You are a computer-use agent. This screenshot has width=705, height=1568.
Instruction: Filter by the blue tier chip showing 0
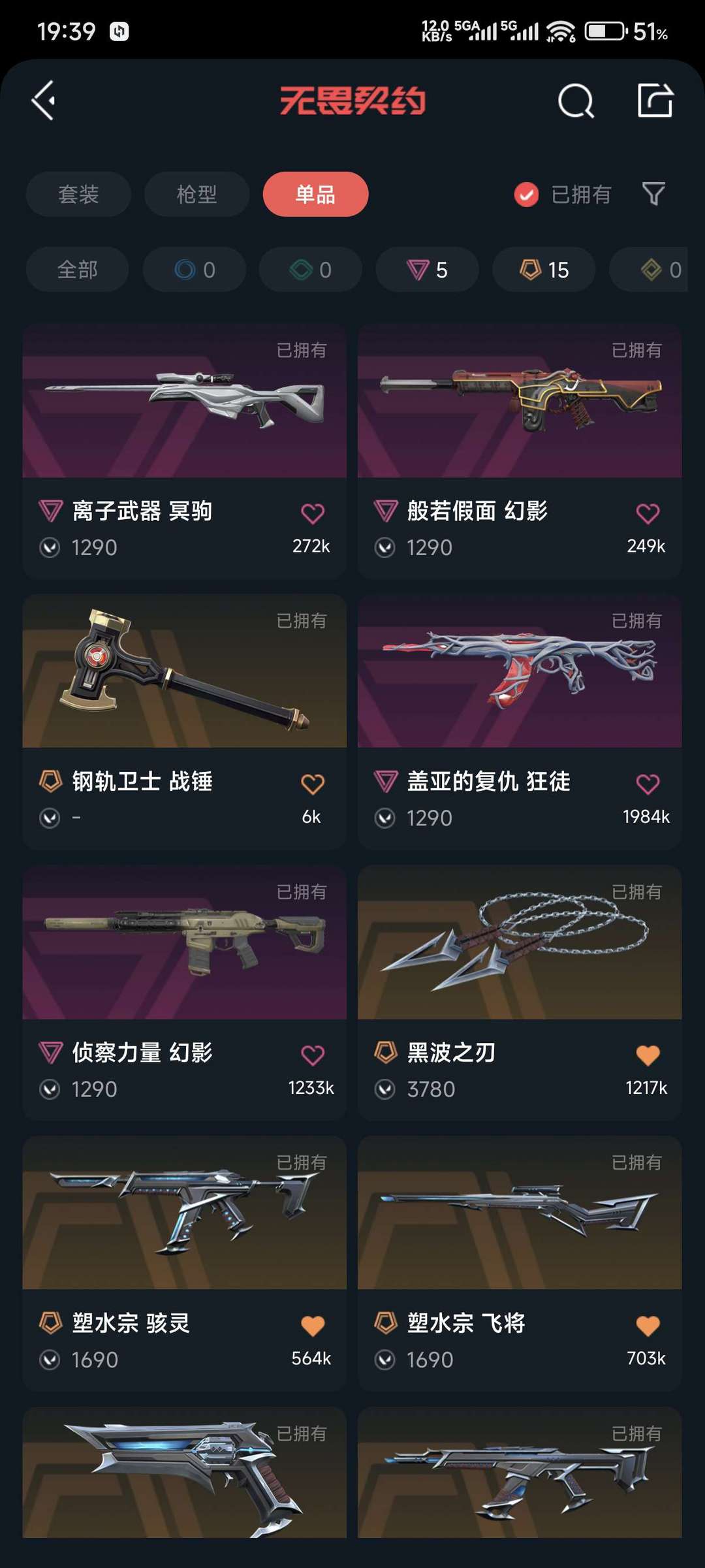click(x=195, y=269)
